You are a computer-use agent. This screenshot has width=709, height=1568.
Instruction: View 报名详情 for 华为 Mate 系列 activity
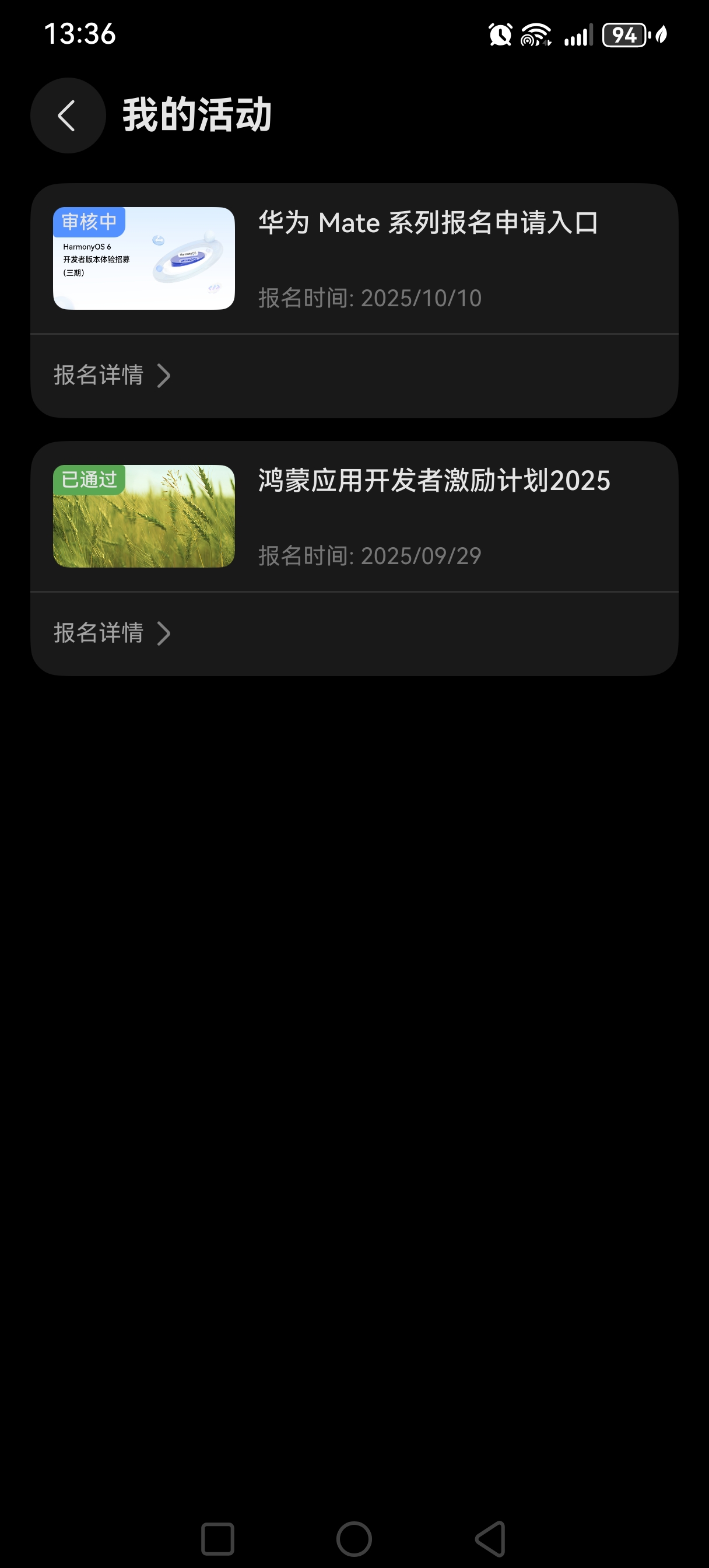(x=112, y=375)
